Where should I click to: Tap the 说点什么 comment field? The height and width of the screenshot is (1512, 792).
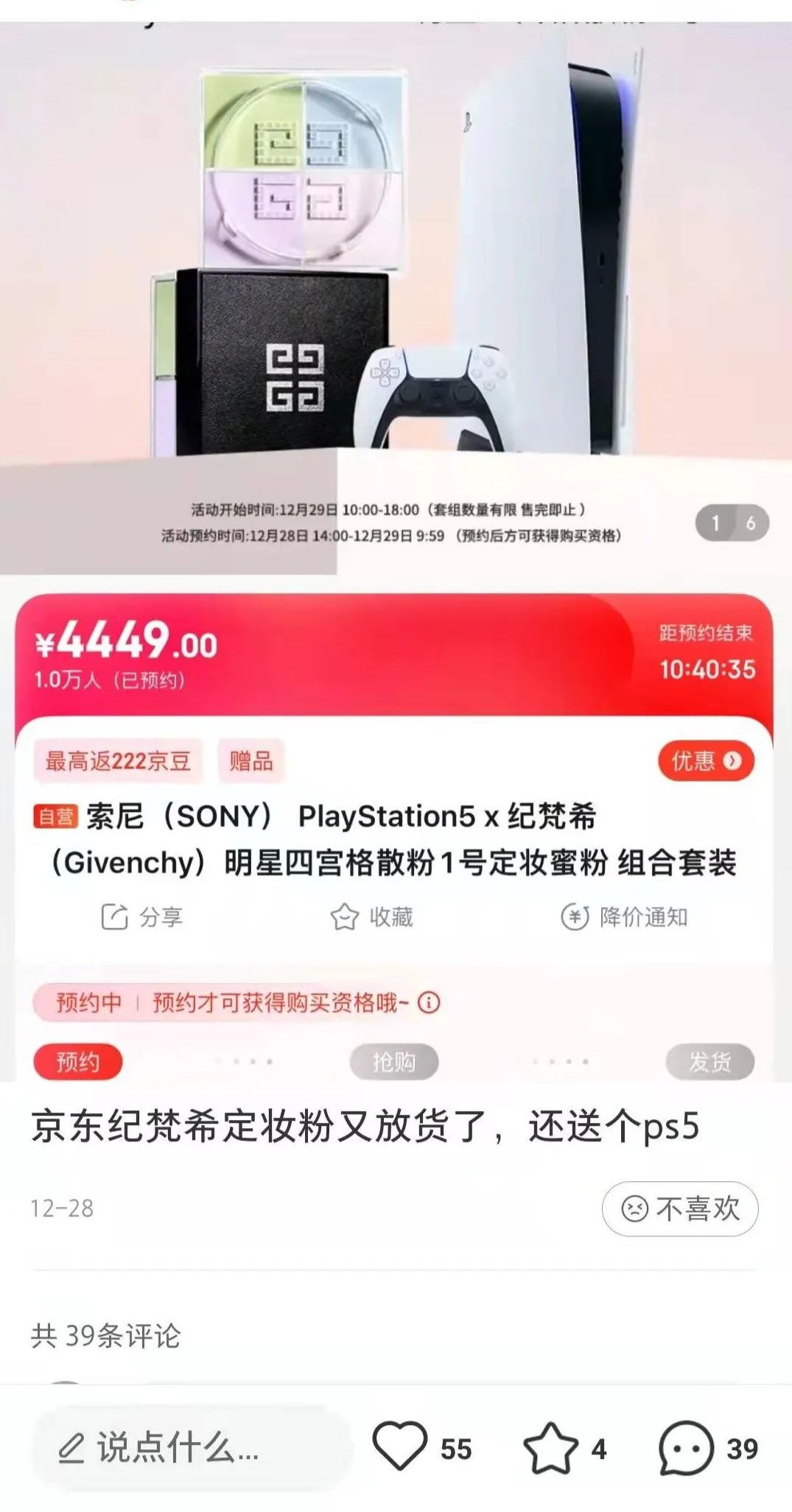(x=190, y=1448)
